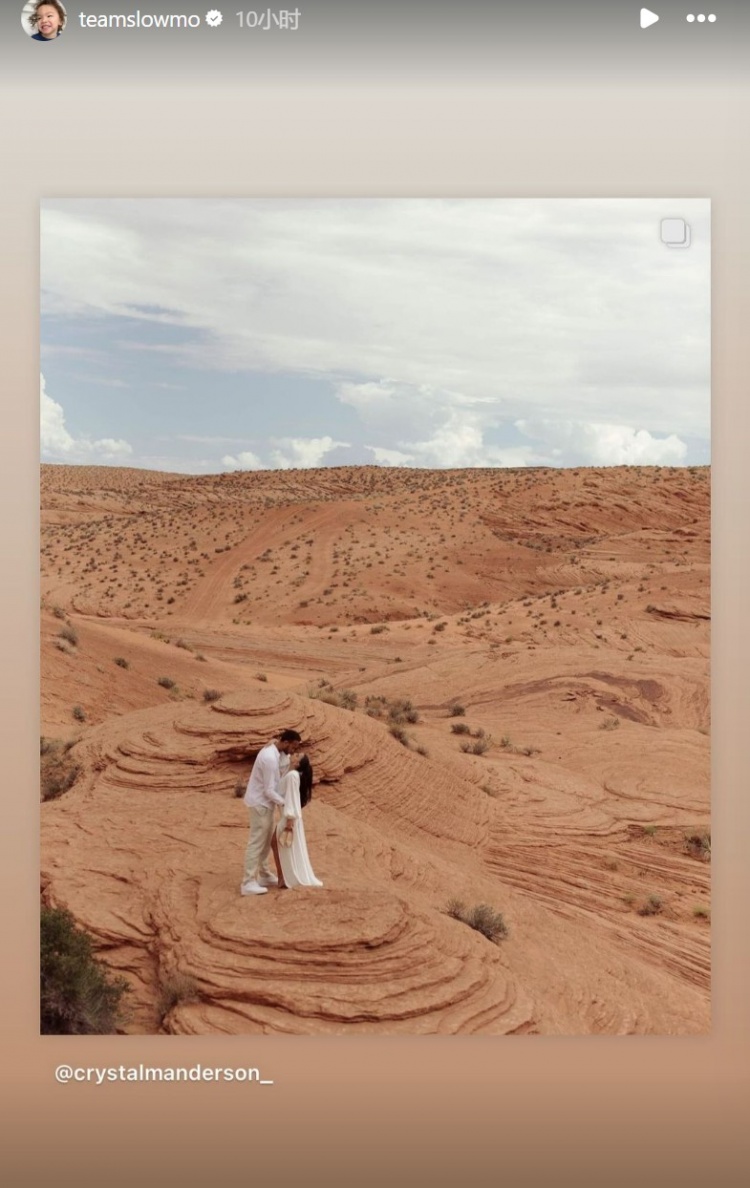Viewport: 750px width, 1188px height.
Task: Open the teamslowmo username link
Action: [x=139, y=19]
